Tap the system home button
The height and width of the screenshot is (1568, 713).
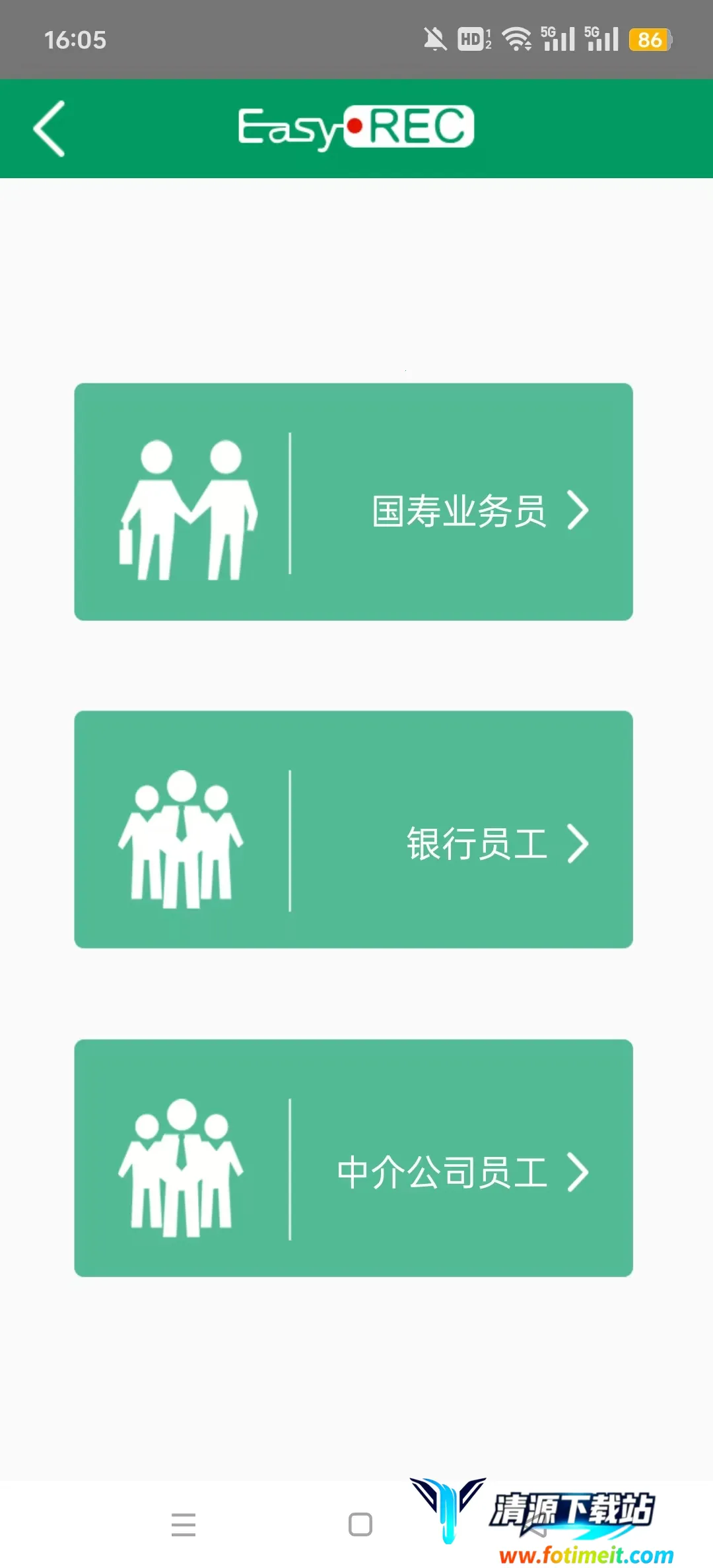pyautogui.click(x=360, y=1524)
